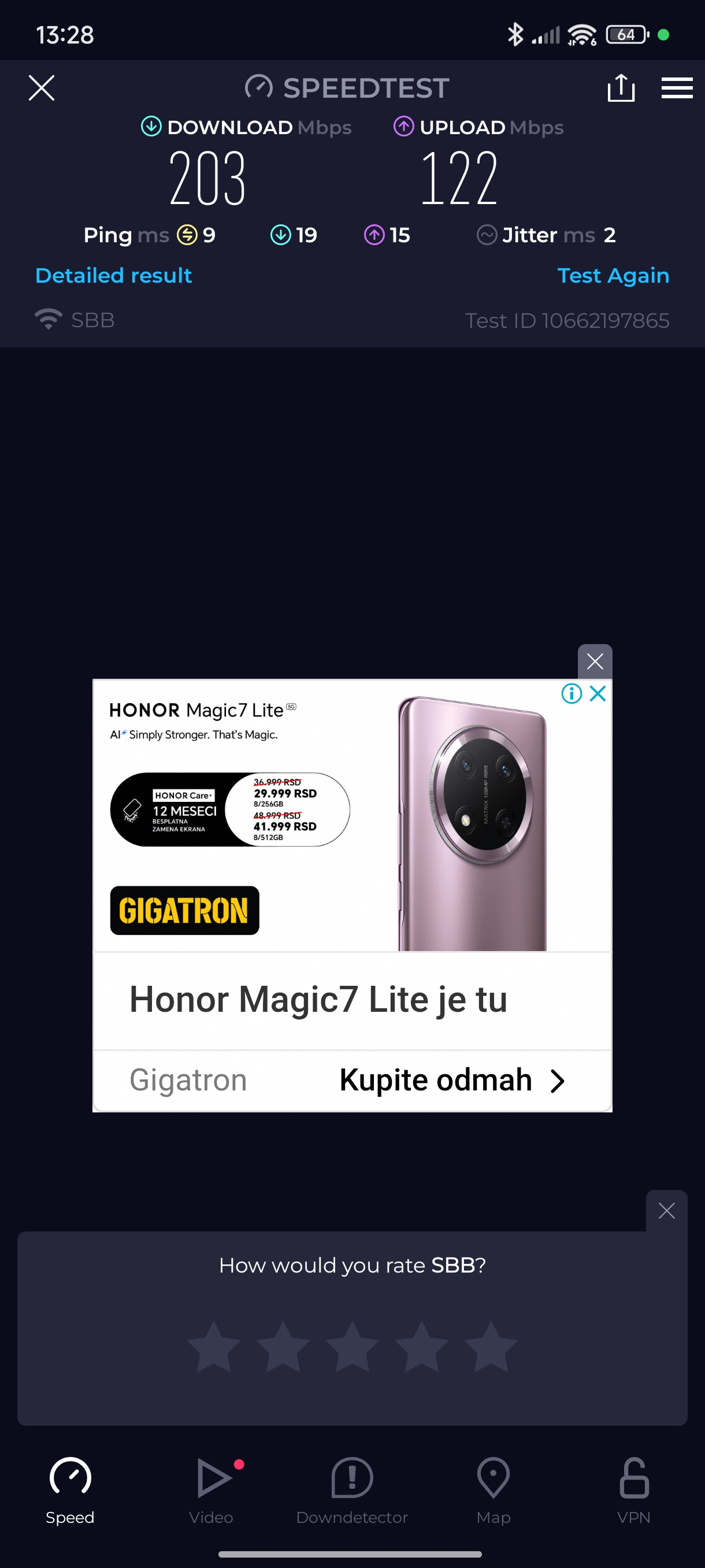Image resolution: width=705 pixels, height=1568 pixels.
Task: Open the hamburger menu
Action: (x=677, y=88)
